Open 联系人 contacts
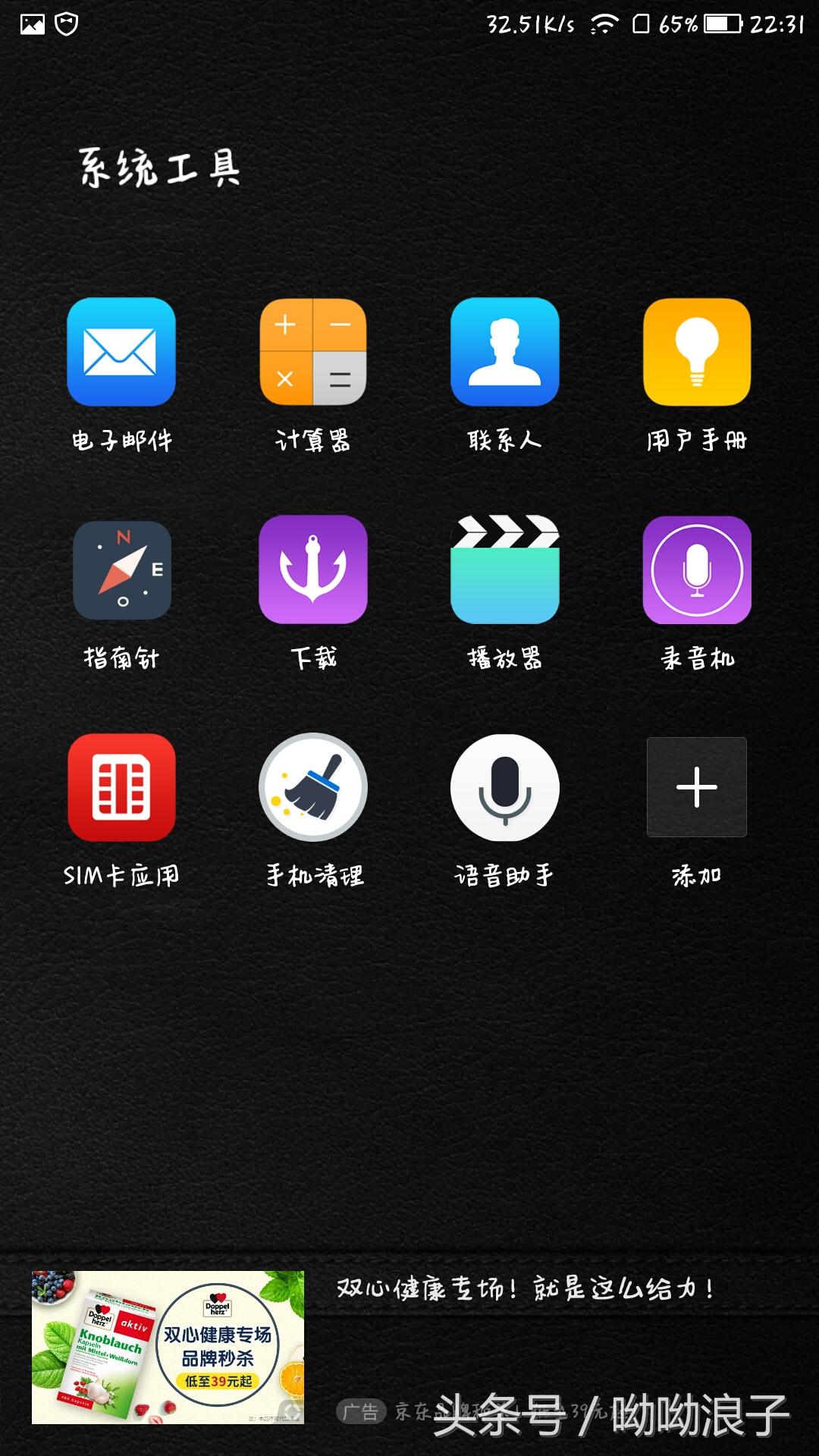Viewport: 819px width, 1456px height. click(x=505, y=352)
